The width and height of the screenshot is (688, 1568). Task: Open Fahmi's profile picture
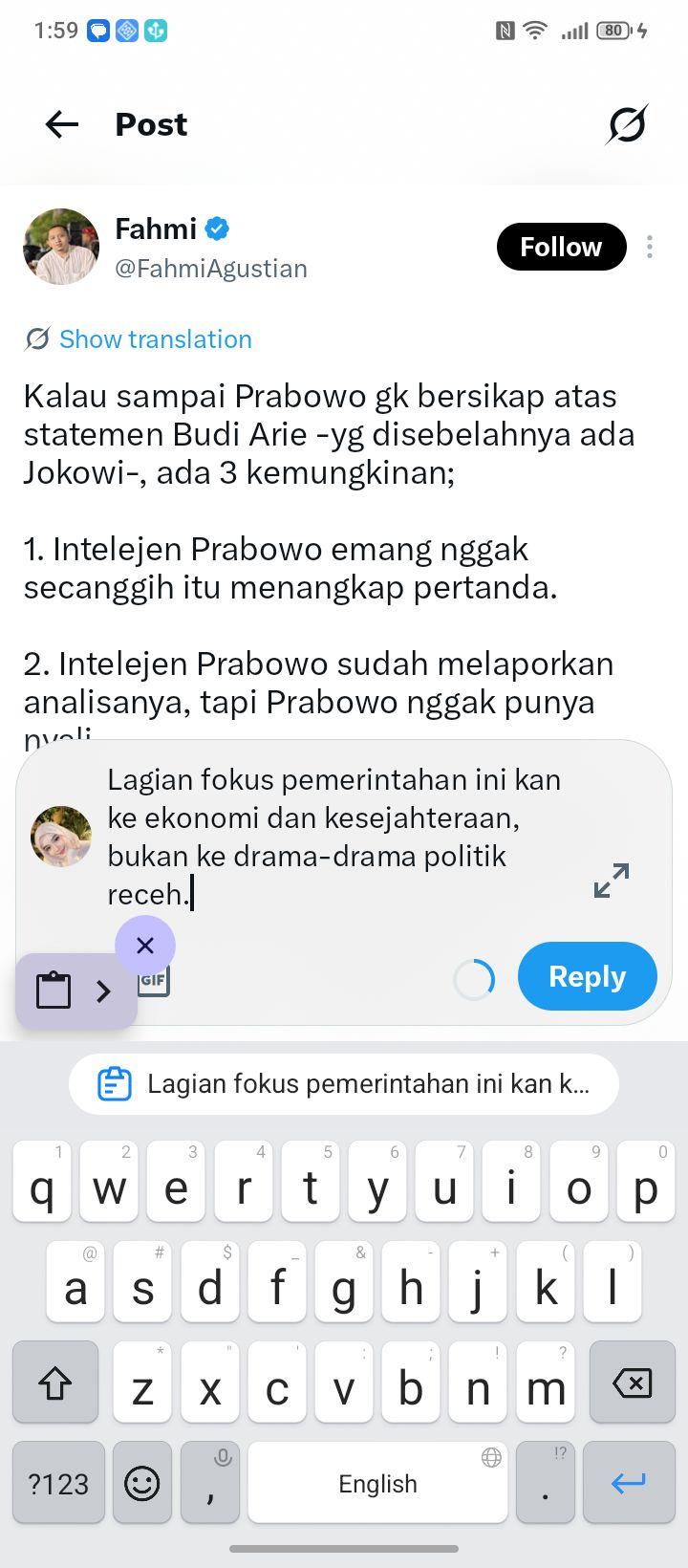tap(61, 247)
